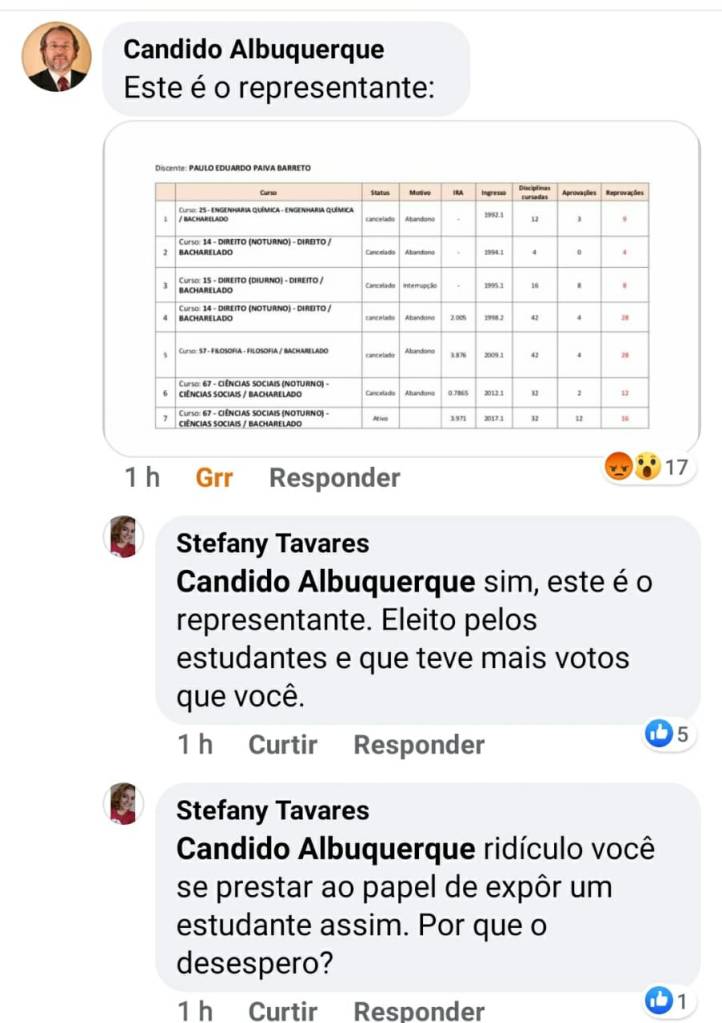
Task: Open Stefany Tavares's avatar beside the "Eleito pelos estudantes" reply
Action: coord(123,536)
